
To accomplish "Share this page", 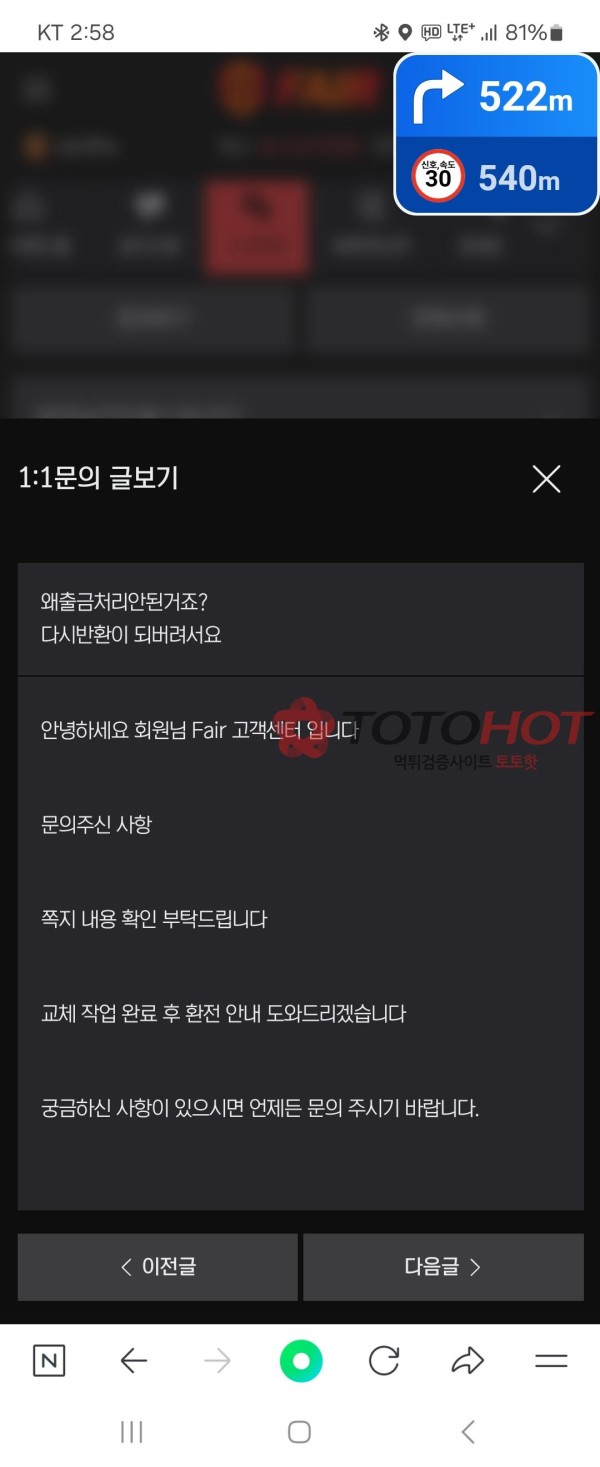I will point(467,1360).
